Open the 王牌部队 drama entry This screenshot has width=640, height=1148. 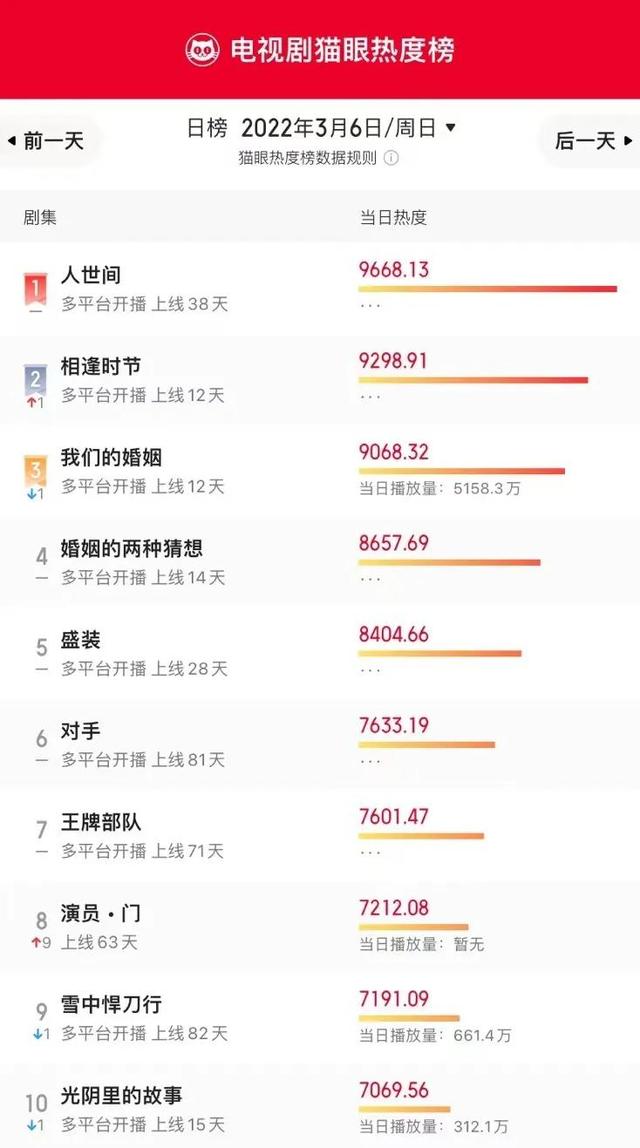click(x=320, y=836)
